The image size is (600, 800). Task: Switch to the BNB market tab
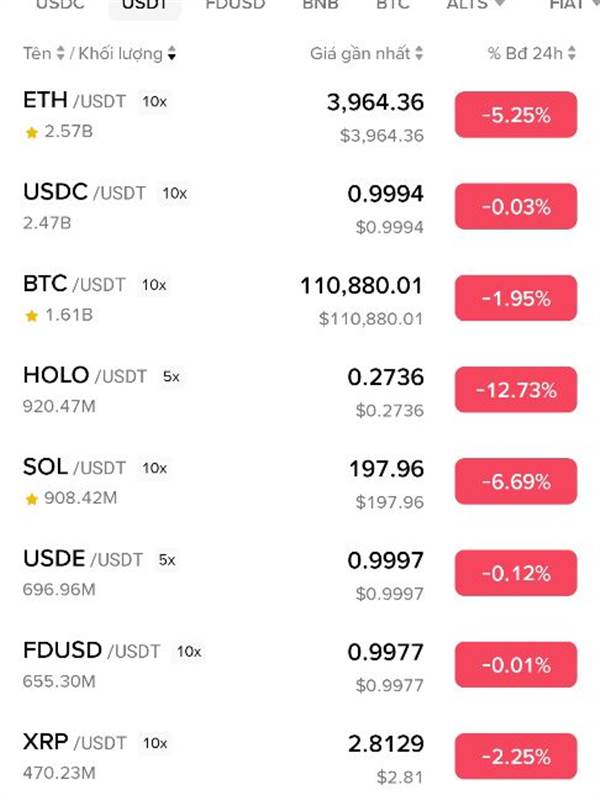tap(320, 5)
